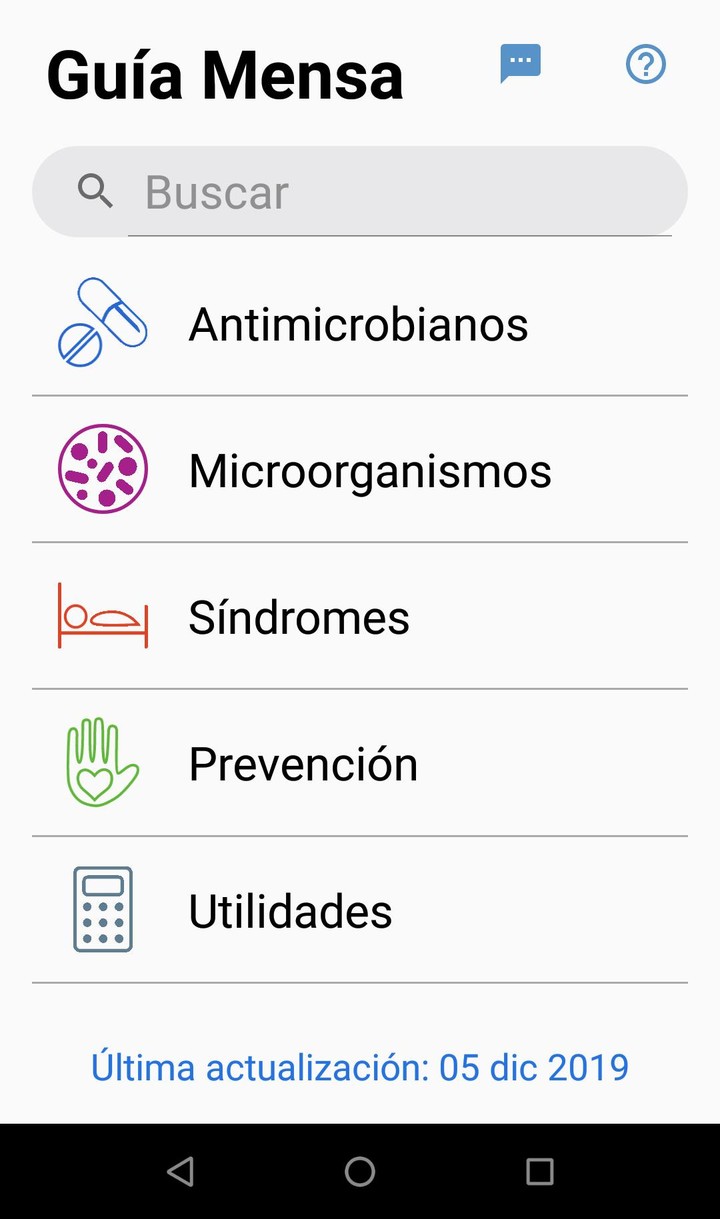This screenshot has height=1219, width=720.
Task: Open the help question mark icon
Action: coord(646,64)
